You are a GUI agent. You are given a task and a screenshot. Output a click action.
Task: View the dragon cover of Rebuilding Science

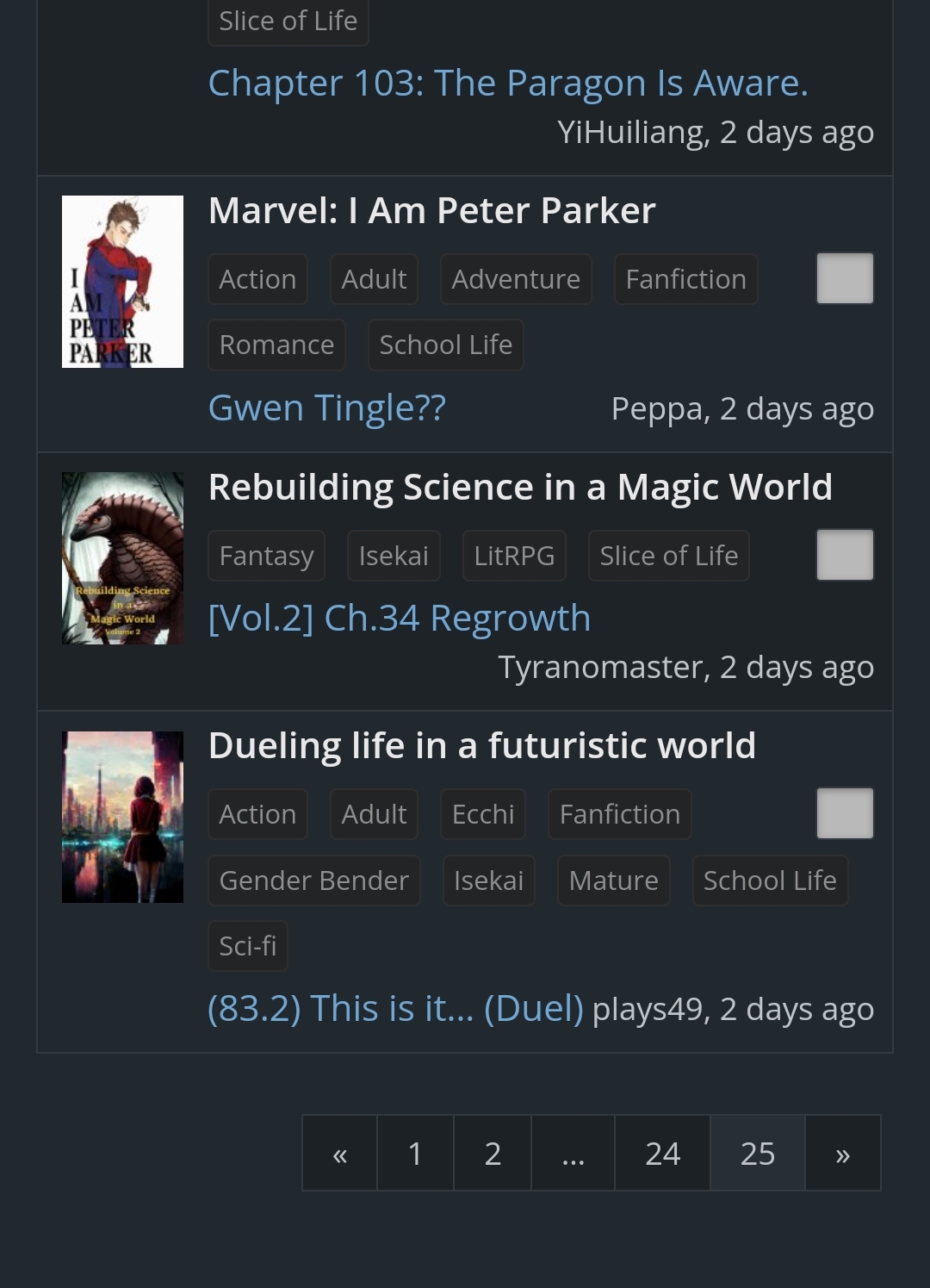(x=122, y=557)
